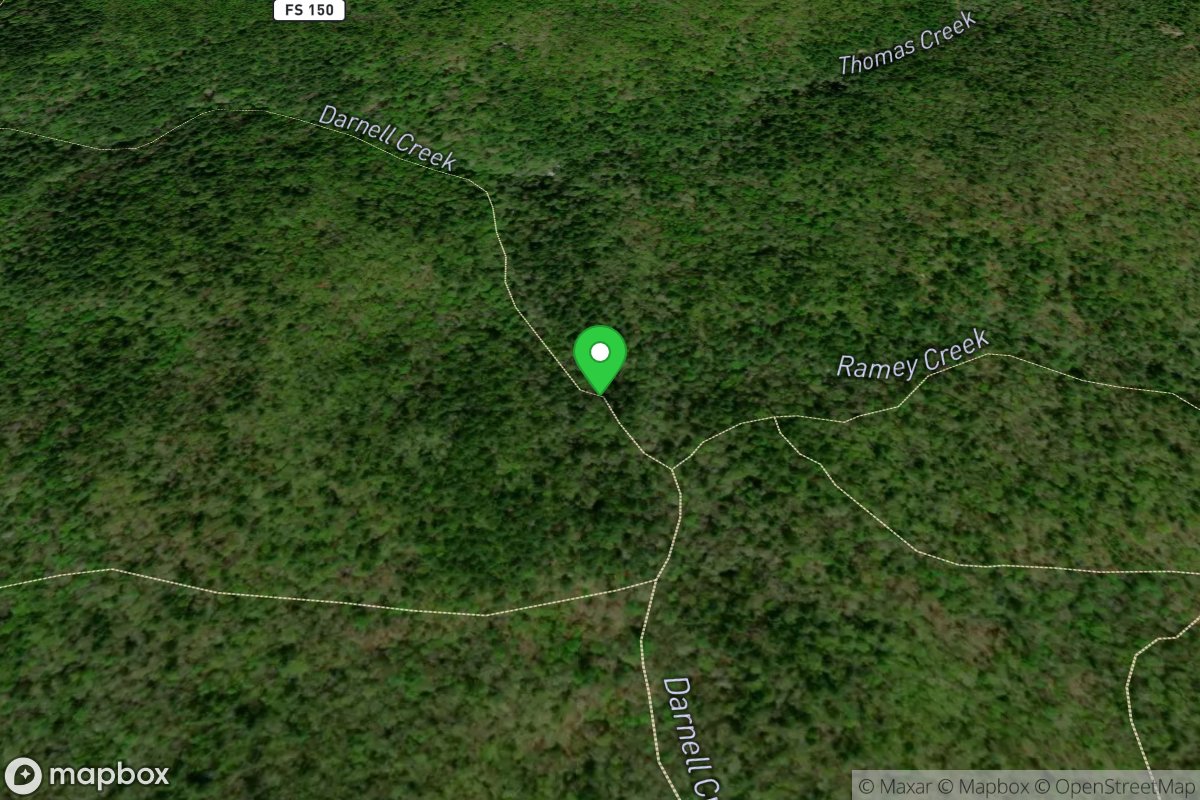Screen dimensions: 1200x800
Task: Tap the green location pin marker
Action: pos(600,357)
